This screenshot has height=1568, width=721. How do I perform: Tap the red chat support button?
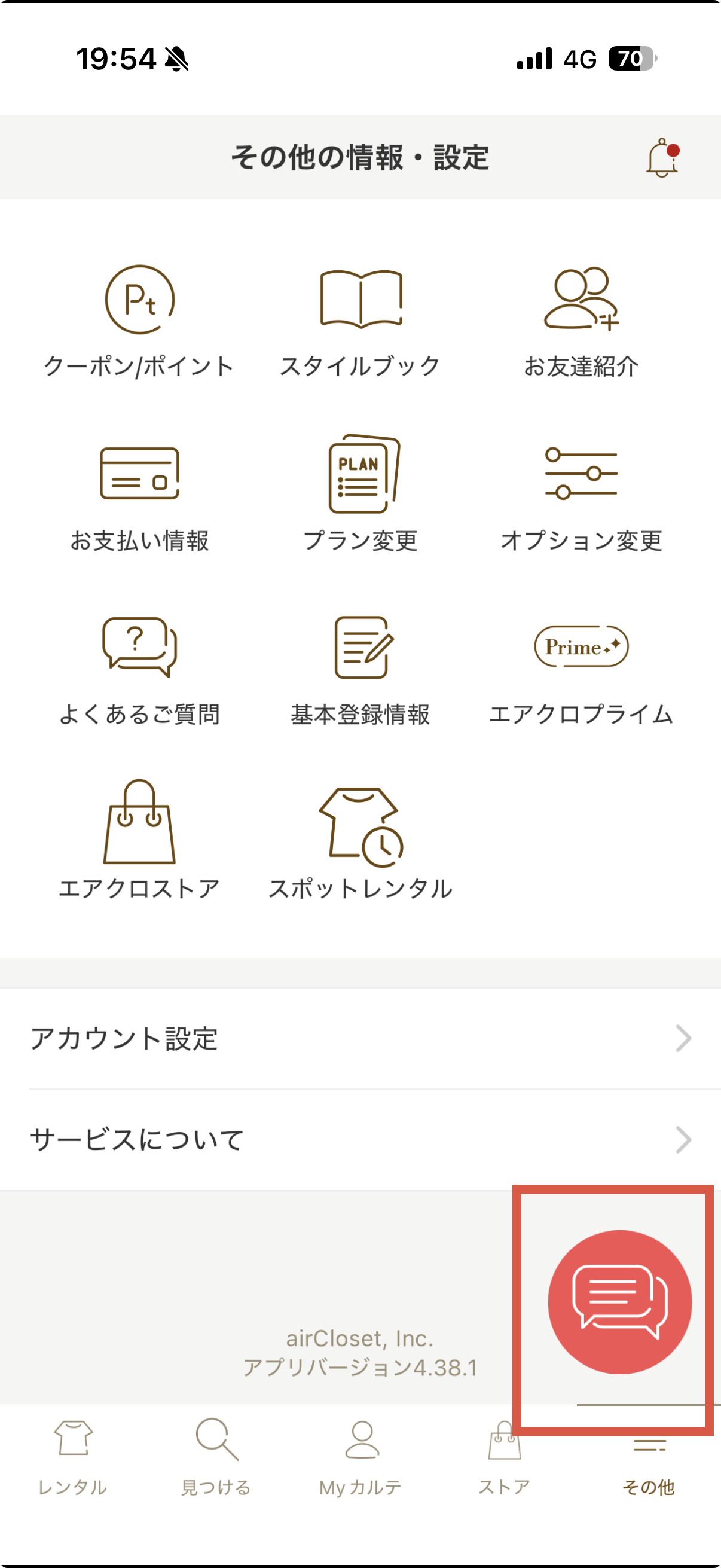619,1301
